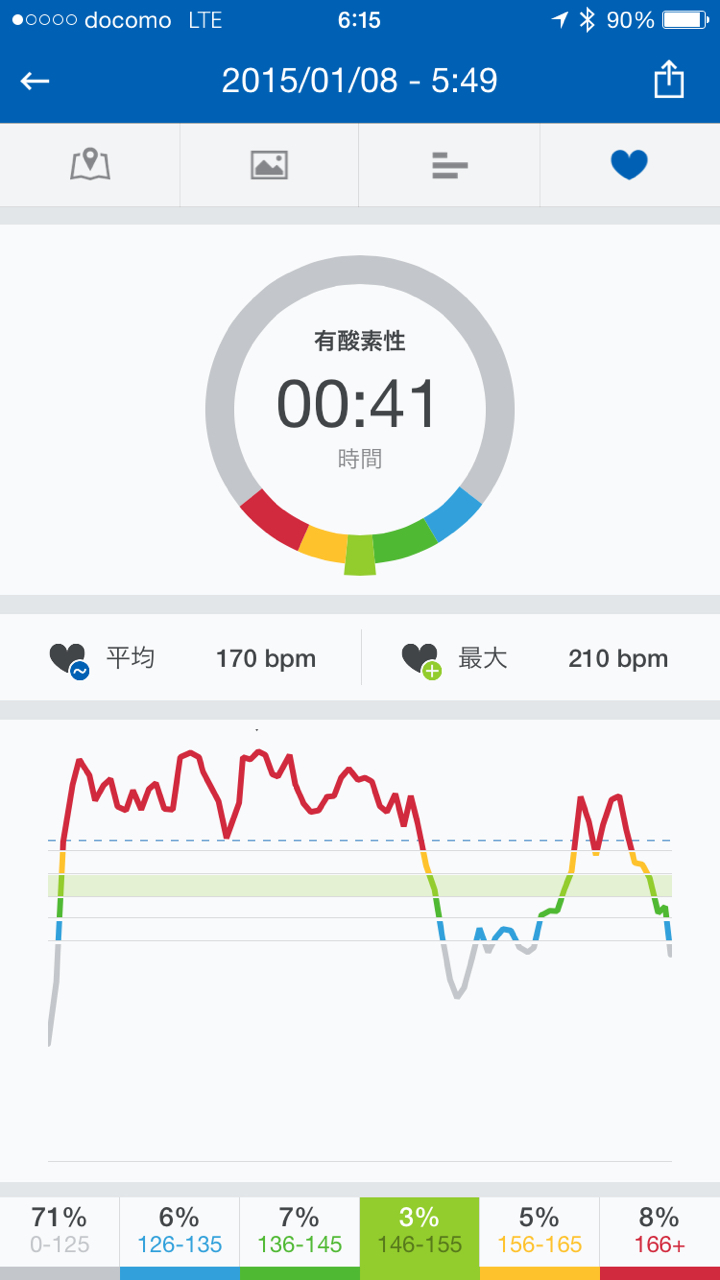Select the 166+ heart rate zone
Screen dimensions: 720x1280
660,1232
